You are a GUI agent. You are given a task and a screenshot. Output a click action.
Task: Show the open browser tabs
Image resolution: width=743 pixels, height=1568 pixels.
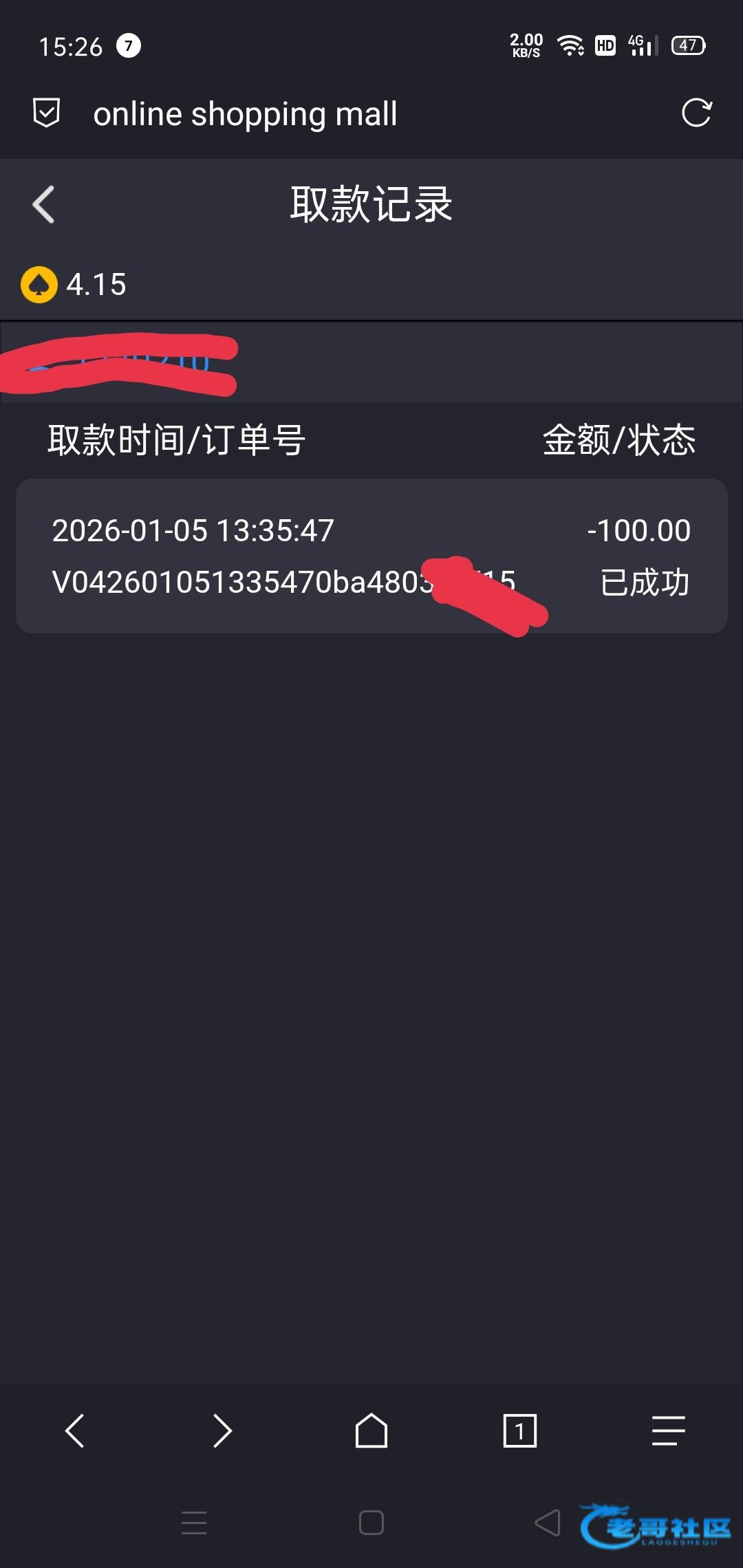pos(520,1431)
